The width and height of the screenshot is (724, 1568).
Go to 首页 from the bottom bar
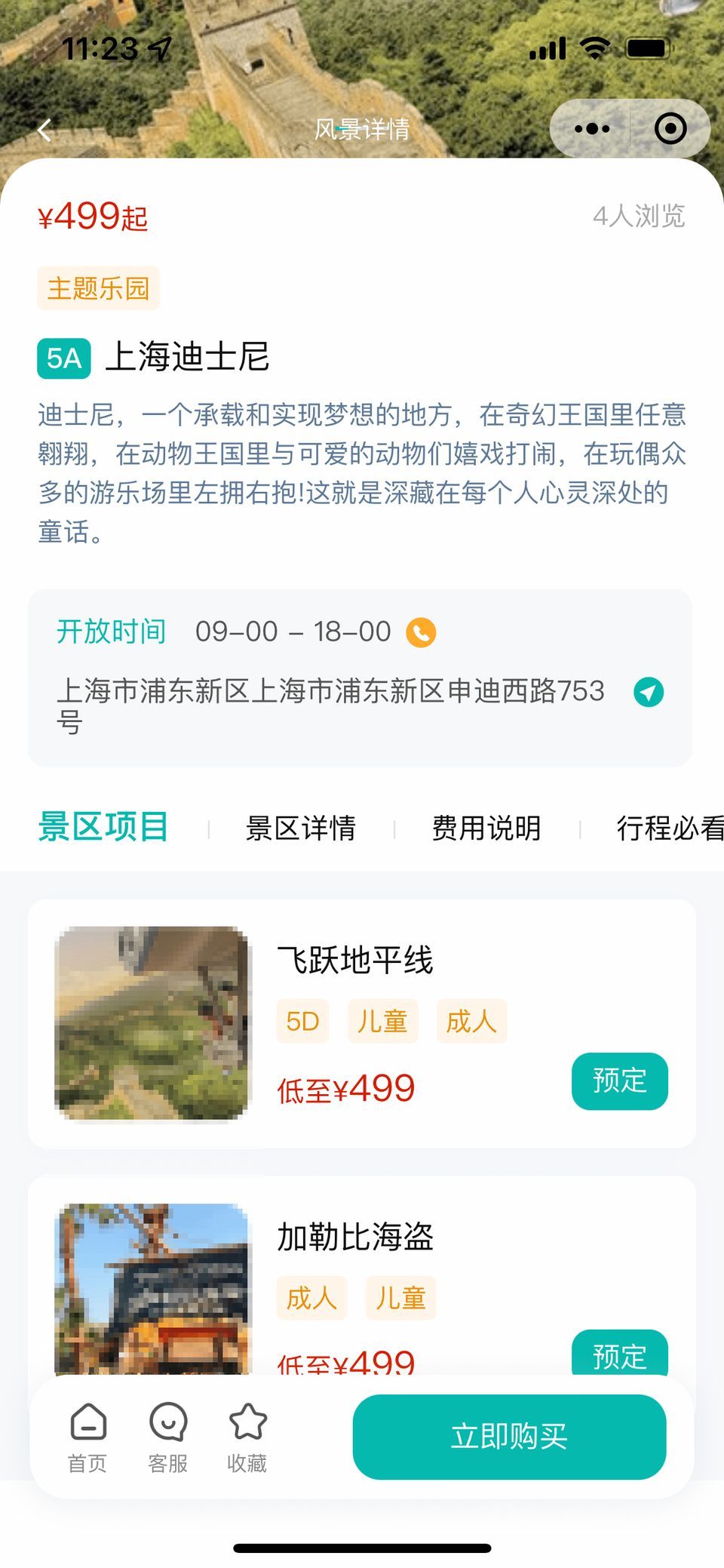[88, 1438]
